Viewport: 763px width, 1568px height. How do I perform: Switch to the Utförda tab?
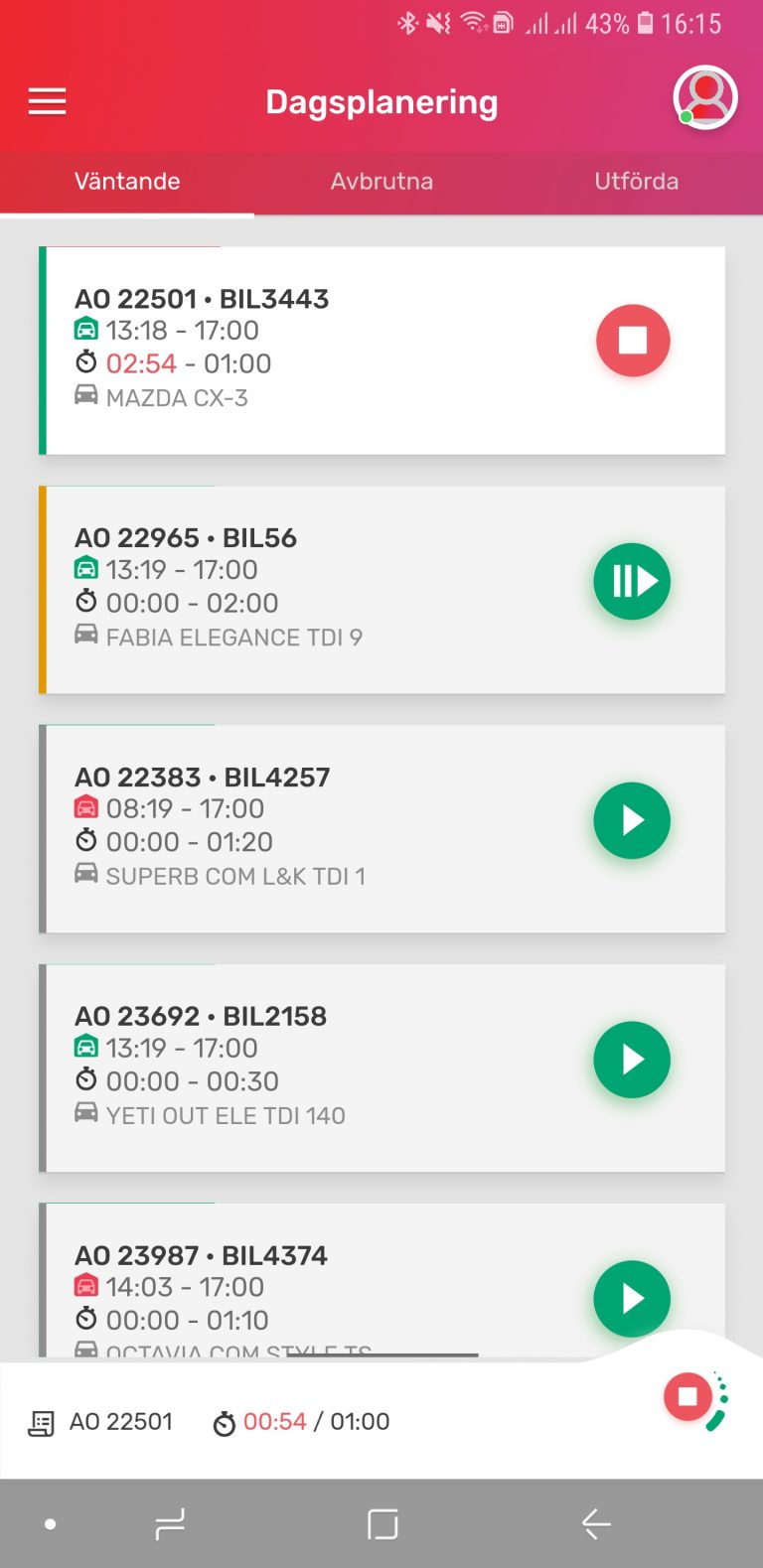click(636, 182)
